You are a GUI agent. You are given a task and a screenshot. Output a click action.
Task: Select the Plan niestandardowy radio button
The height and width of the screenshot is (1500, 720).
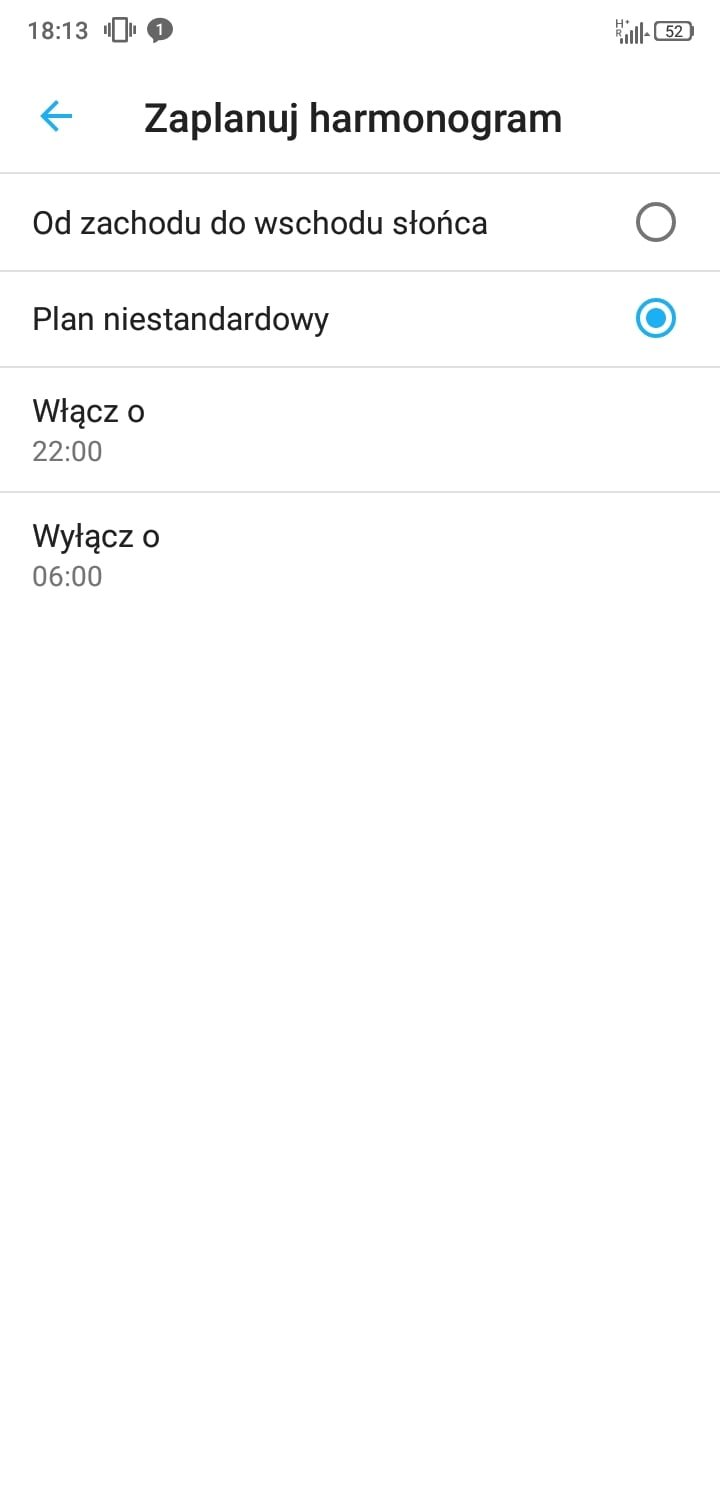[x=656, y=319]
